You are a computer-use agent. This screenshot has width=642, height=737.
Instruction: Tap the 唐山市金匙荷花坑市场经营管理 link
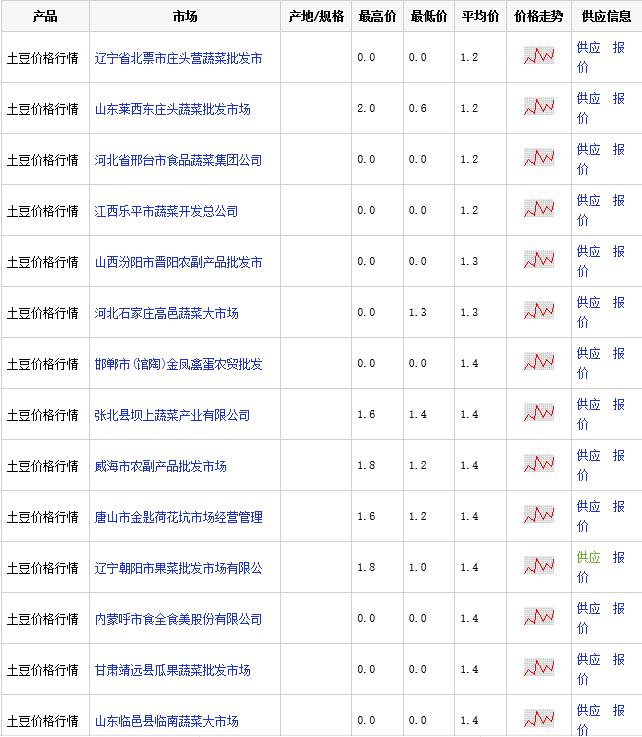[x=178, y=517]
